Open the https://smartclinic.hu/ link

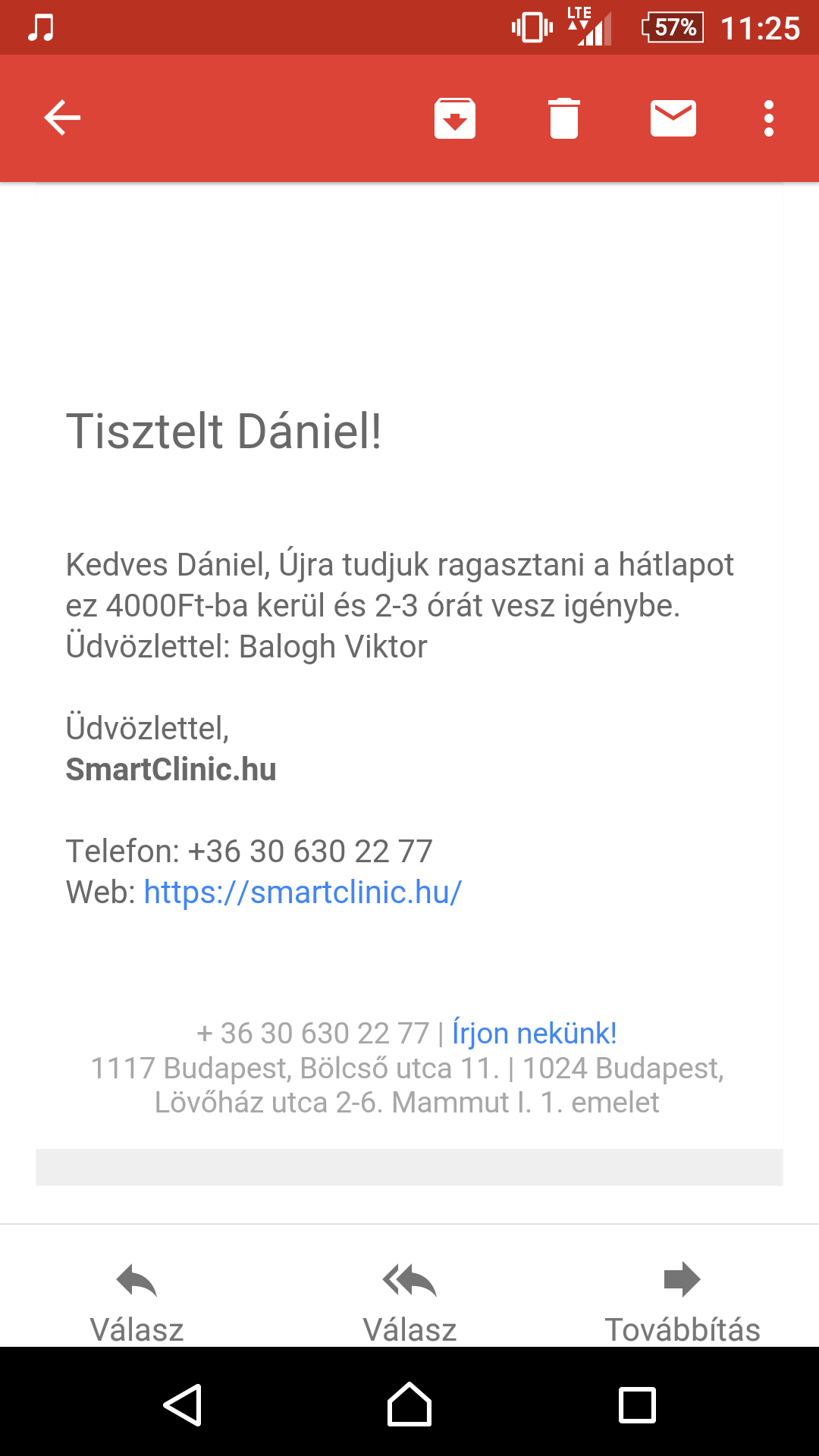[303, 892]
